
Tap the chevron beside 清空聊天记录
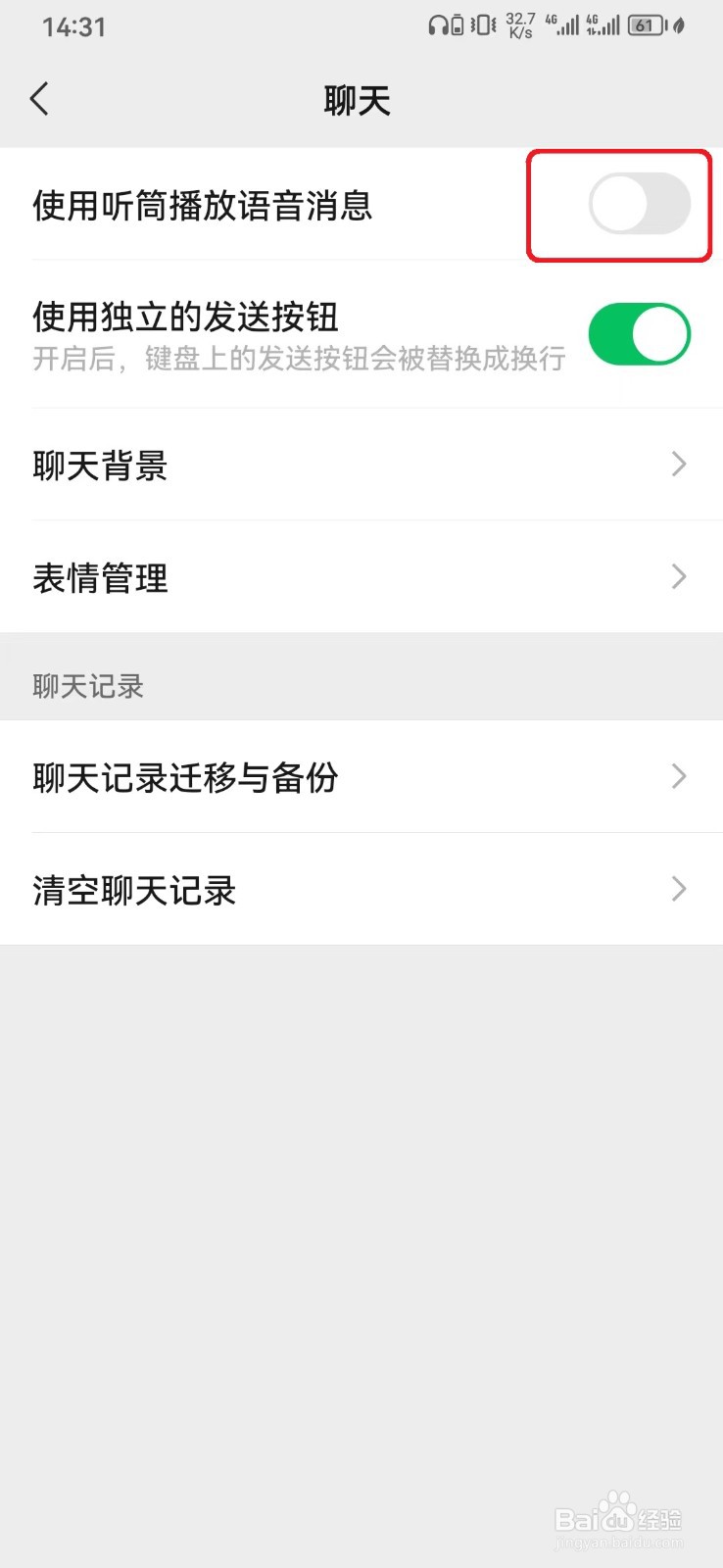[677, 890]
